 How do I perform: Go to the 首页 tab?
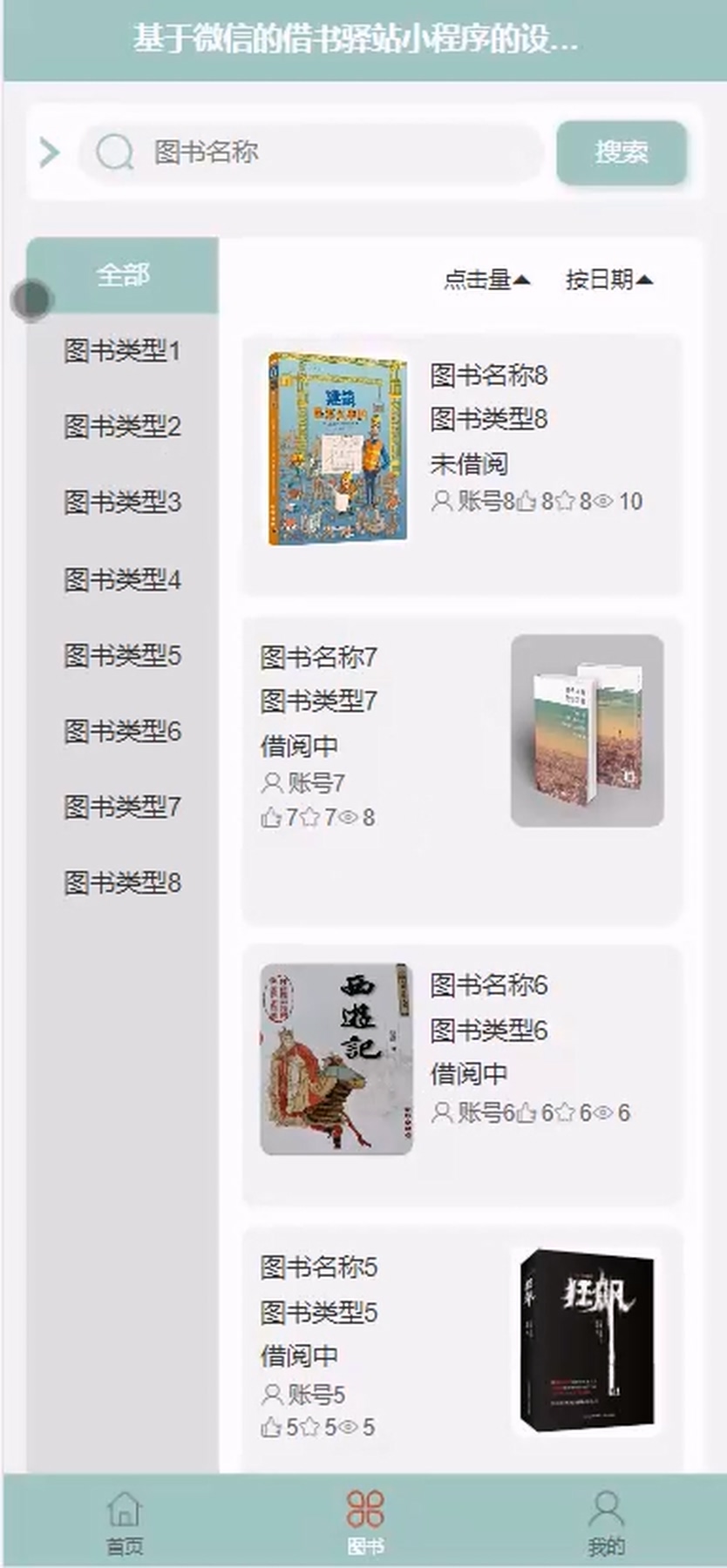(125, 1522)
